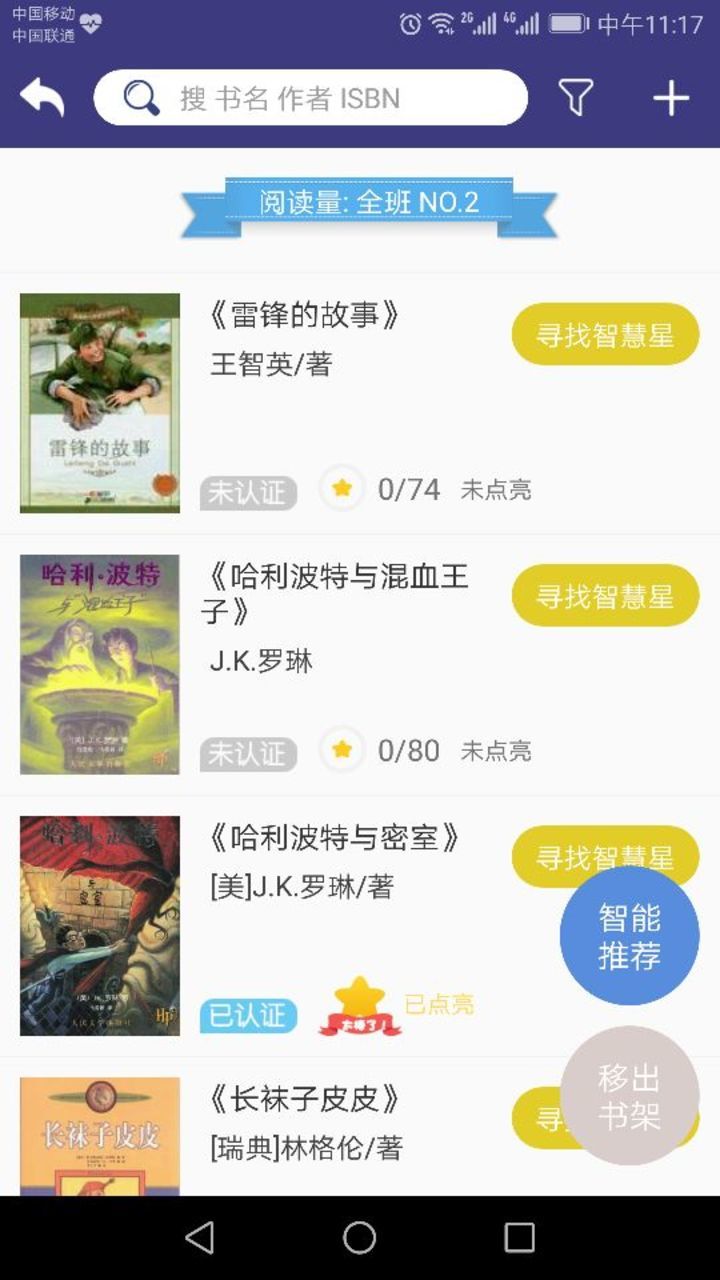Open the book 《哈利波特与混血王子》
The width and height of the screenshot is (720, 1280).
(x=335, y=592)
